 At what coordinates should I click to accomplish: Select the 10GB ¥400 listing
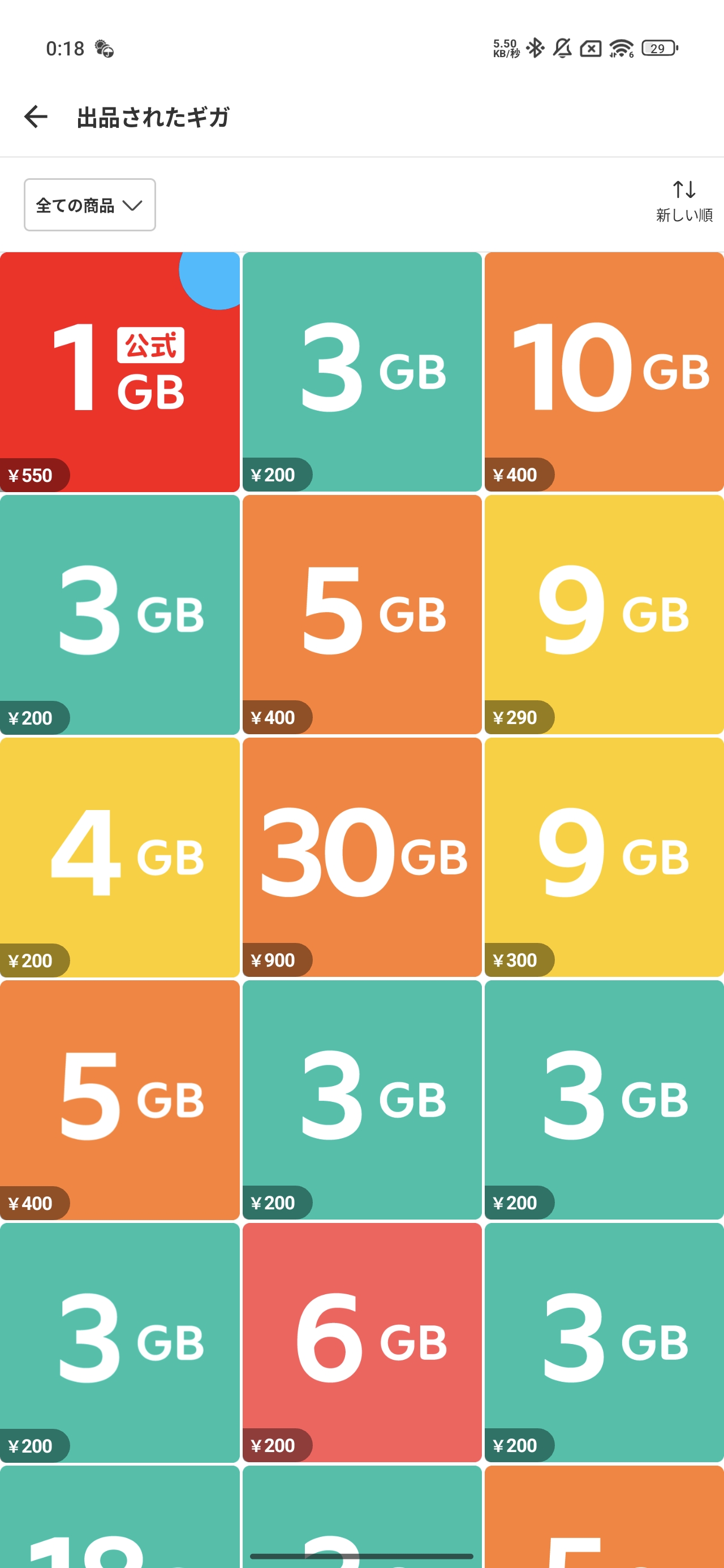click(604, 371)
